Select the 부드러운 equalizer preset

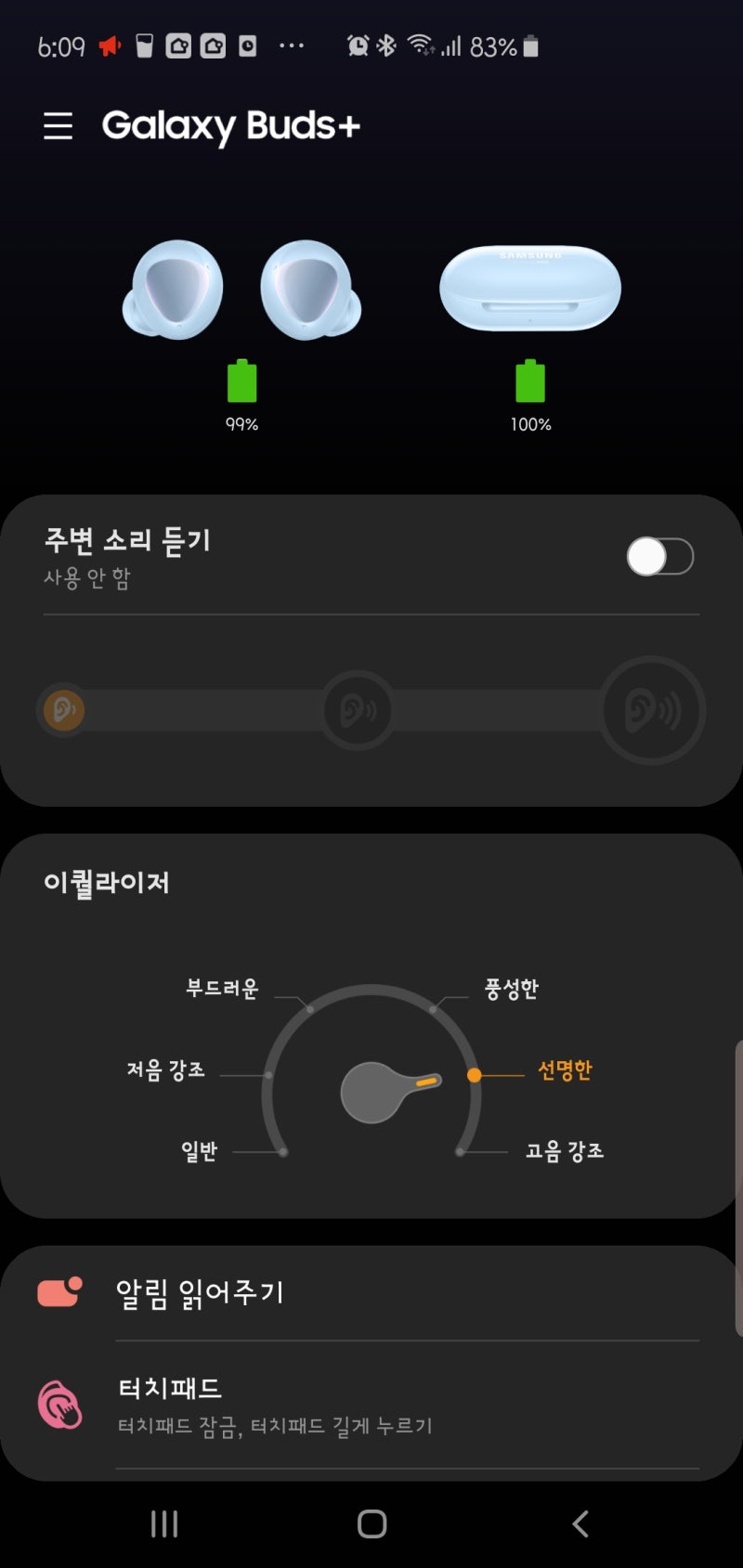222,989
